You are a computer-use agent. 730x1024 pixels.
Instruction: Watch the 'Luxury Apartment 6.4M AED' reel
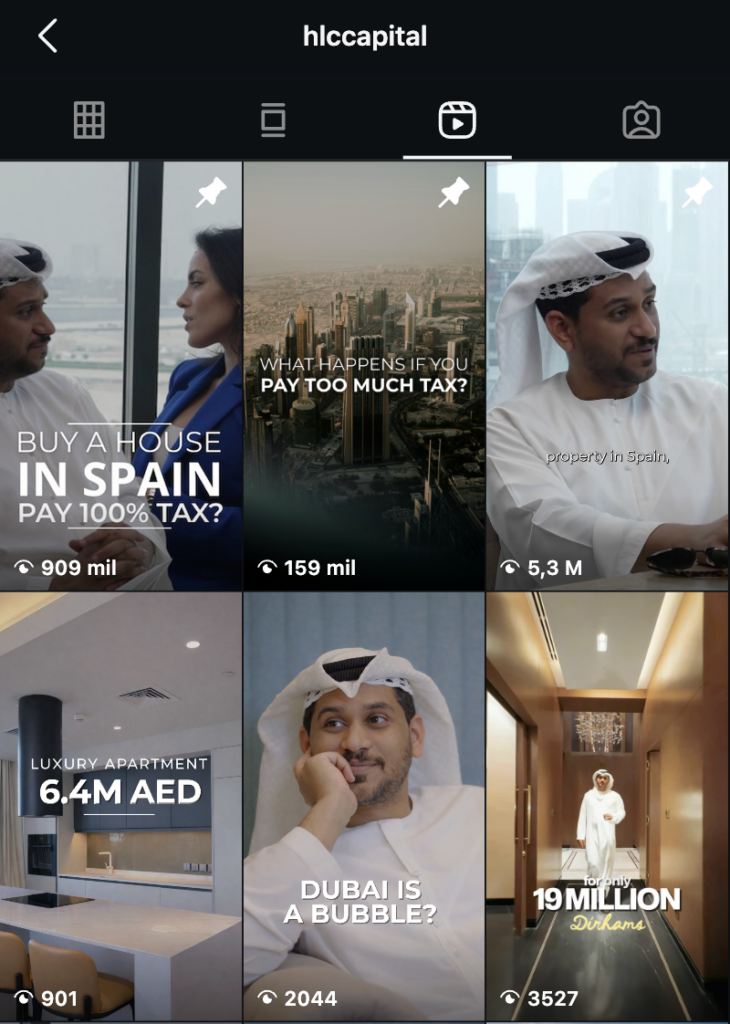click(121, 805)
